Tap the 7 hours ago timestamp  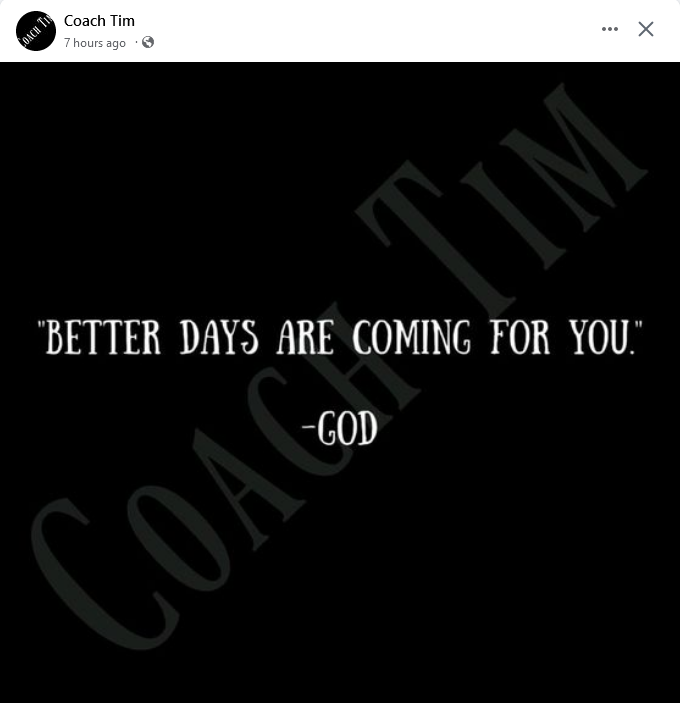click(x=95, y=43)
